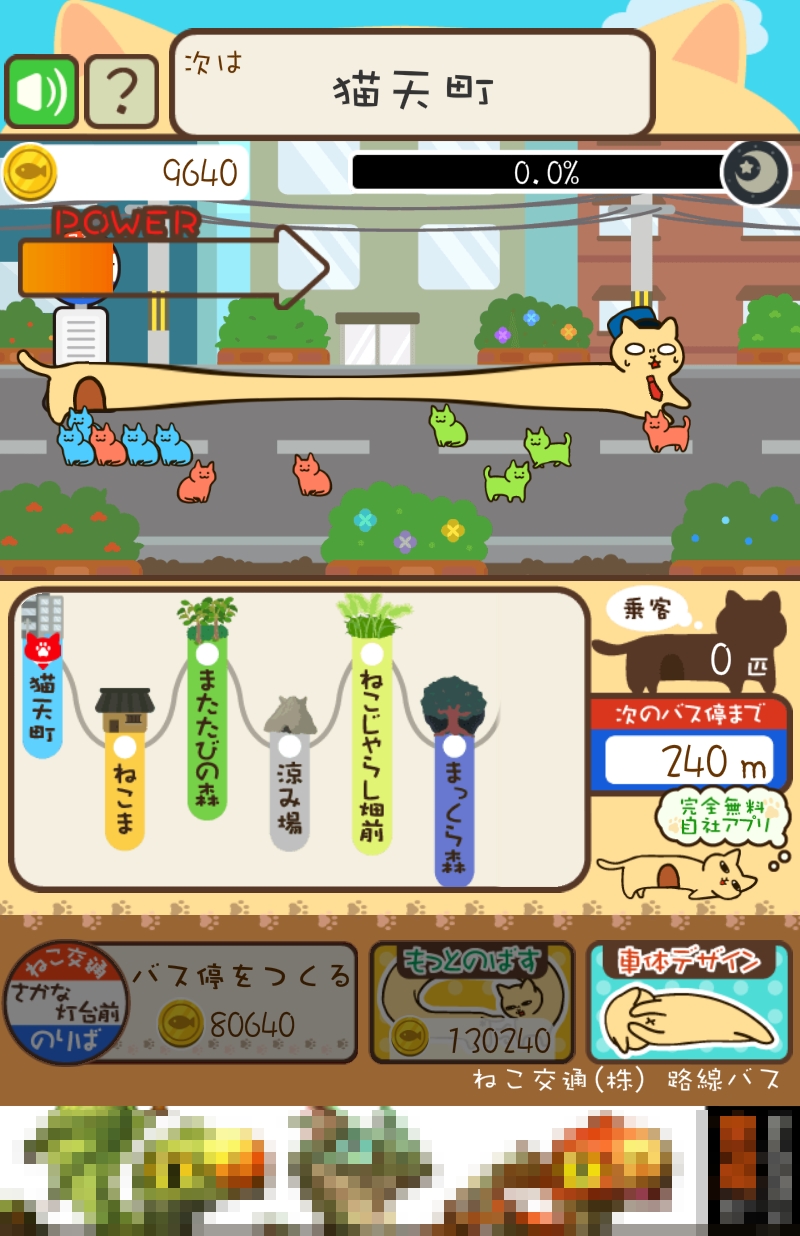The image size is (800, 1236).
Task: Toggle the green sound speaker button
Action: pyautogui.click(x=42, y=92)
